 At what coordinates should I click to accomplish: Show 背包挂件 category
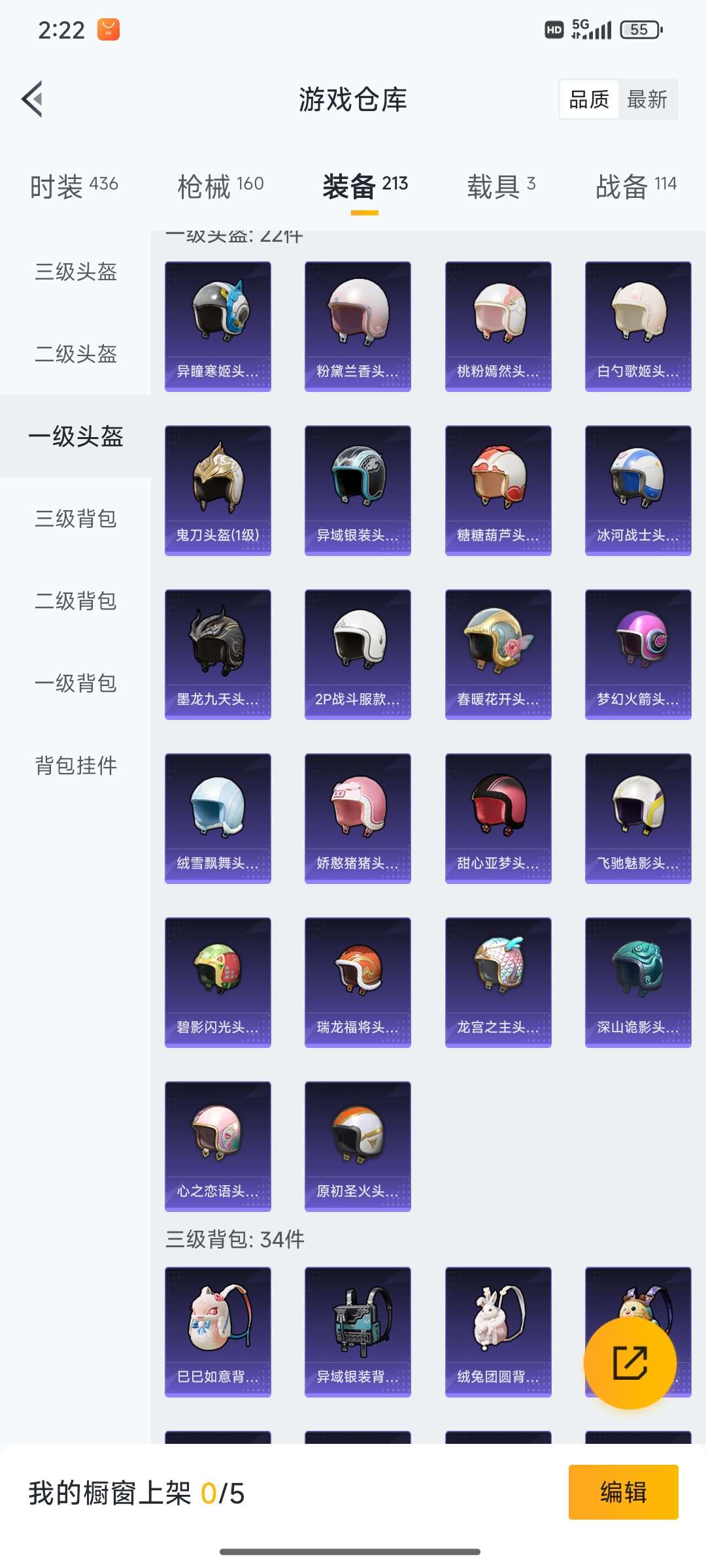click(x=76, y=766)
